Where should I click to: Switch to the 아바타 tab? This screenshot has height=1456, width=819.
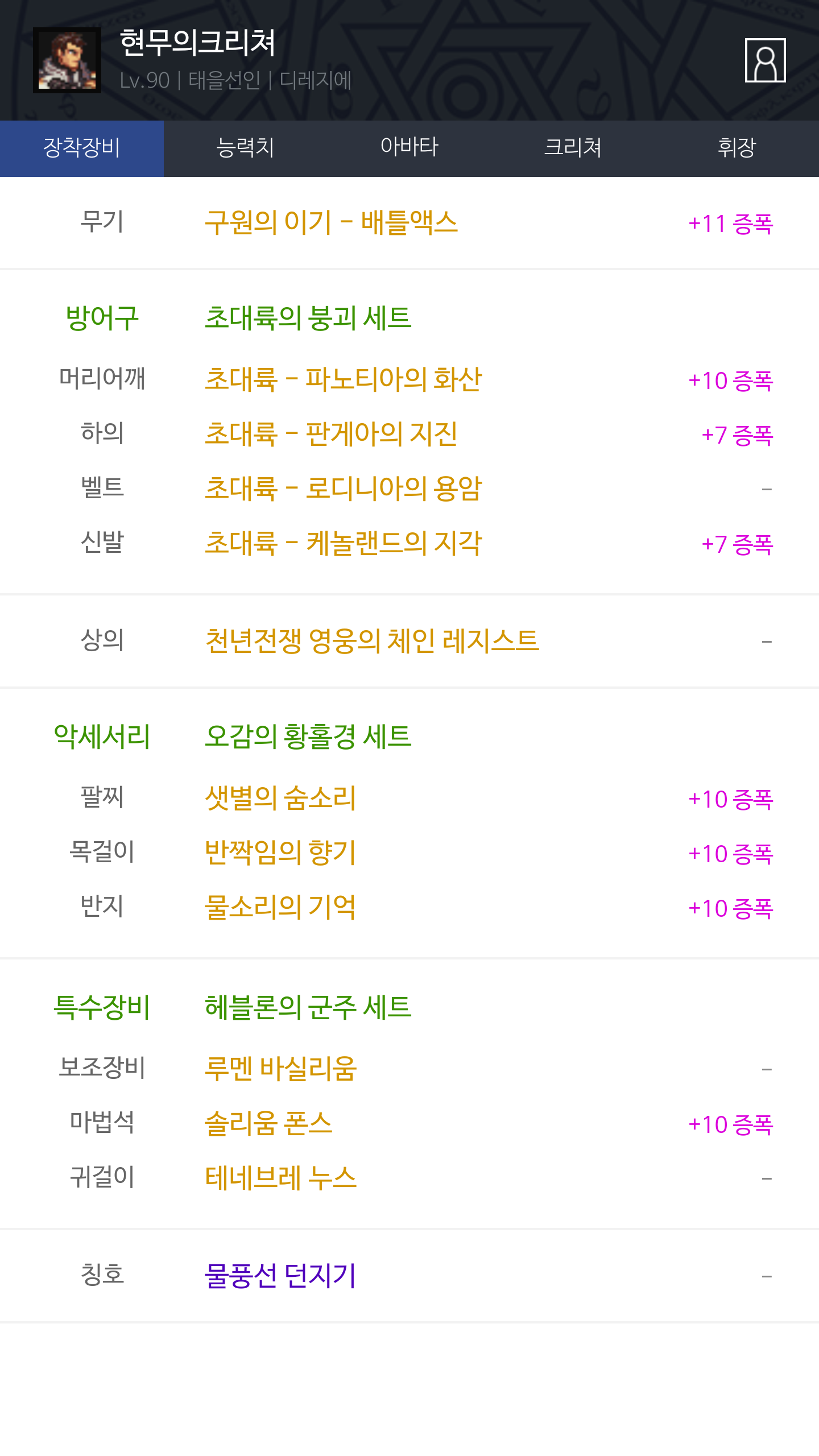[409, 148]
